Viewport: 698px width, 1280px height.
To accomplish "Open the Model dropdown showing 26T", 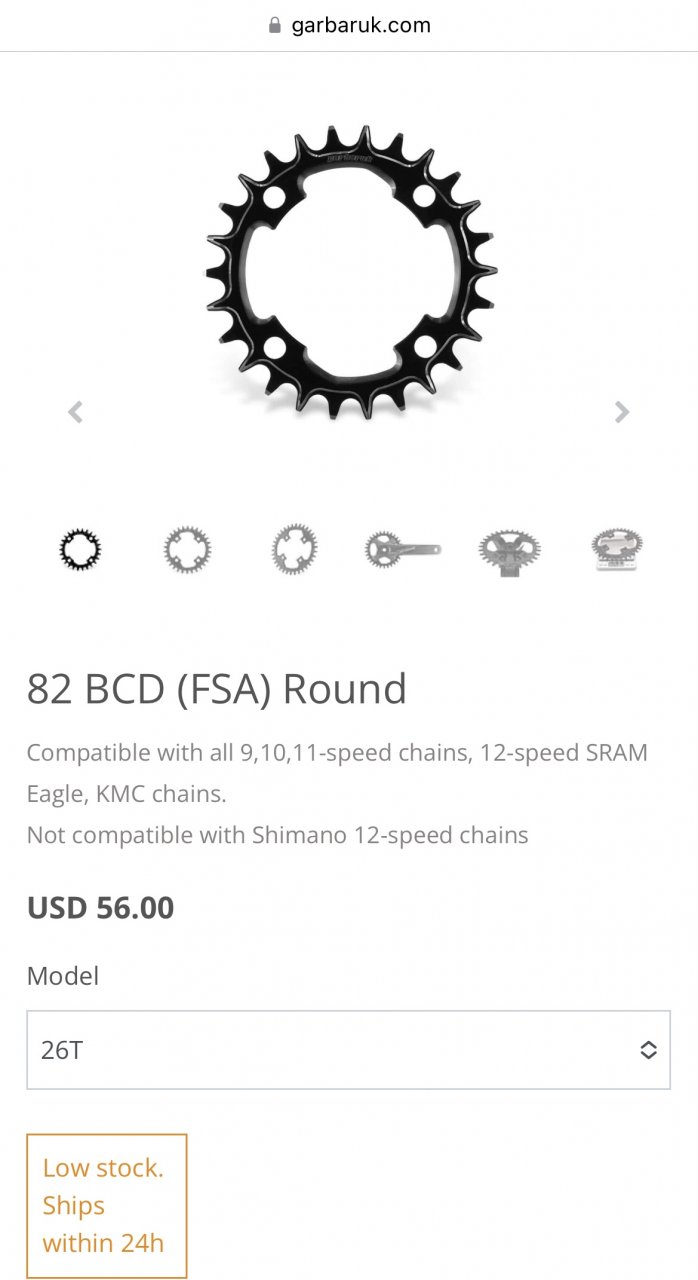I will click(348, 1049).
